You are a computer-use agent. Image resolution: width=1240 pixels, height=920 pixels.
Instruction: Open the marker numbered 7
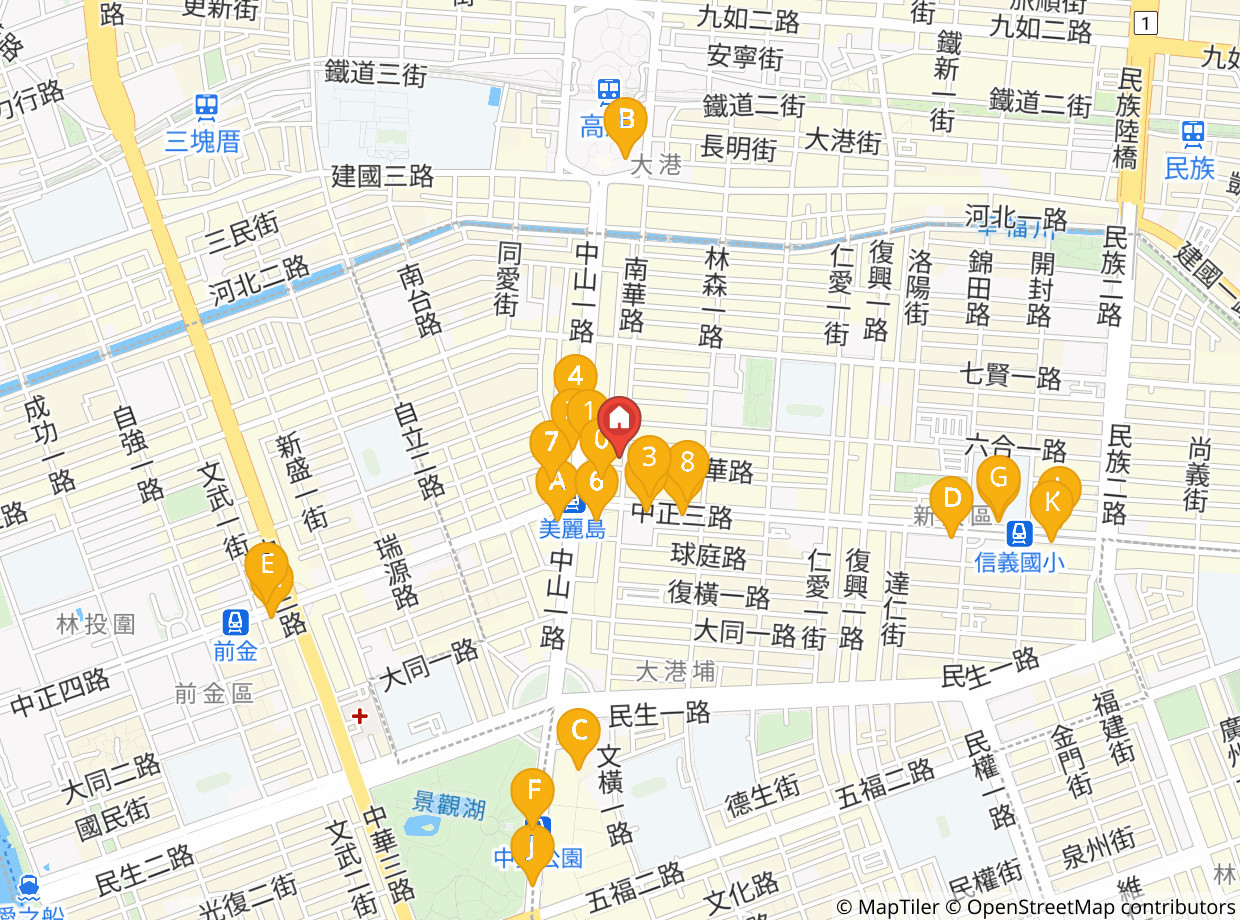550,441
